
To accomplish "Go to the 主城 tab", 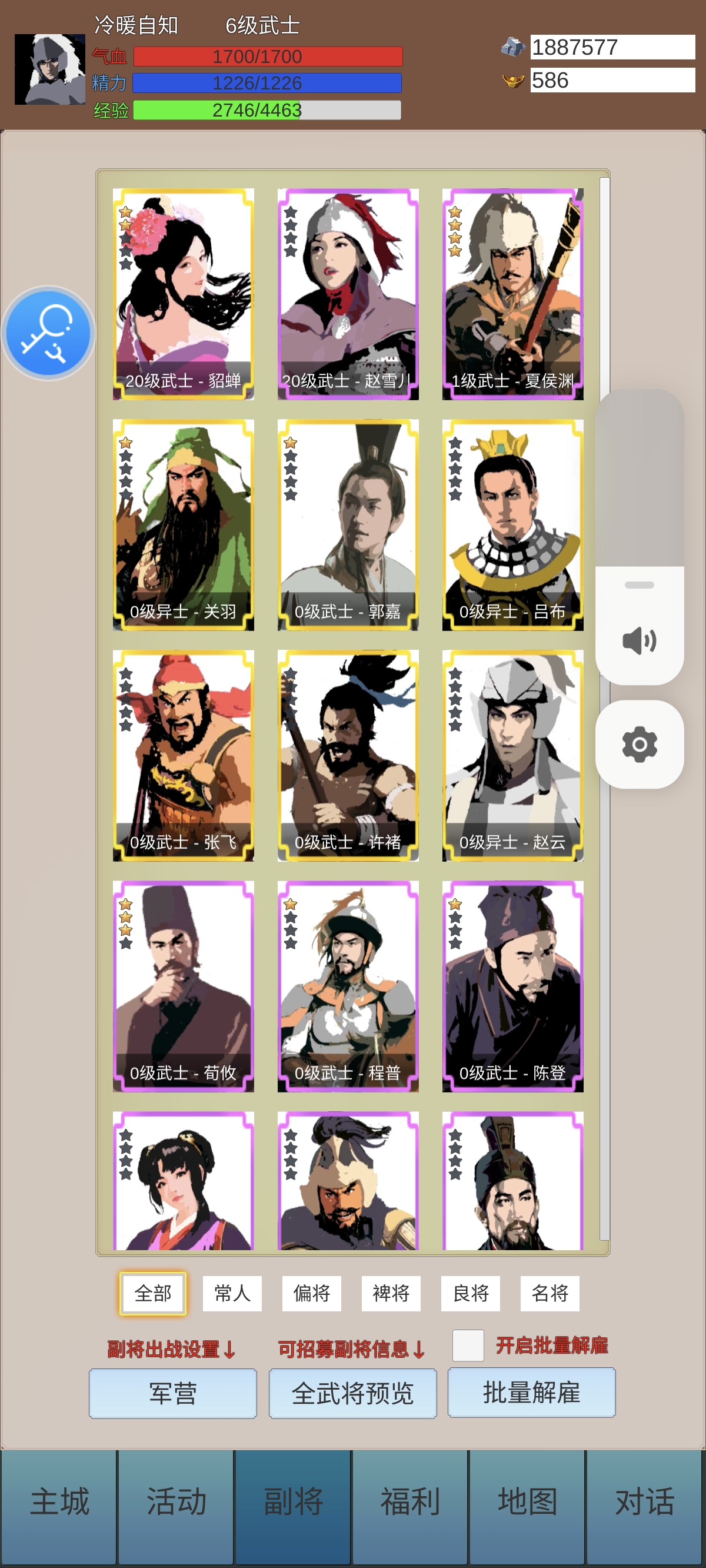I will (59, 1501).
